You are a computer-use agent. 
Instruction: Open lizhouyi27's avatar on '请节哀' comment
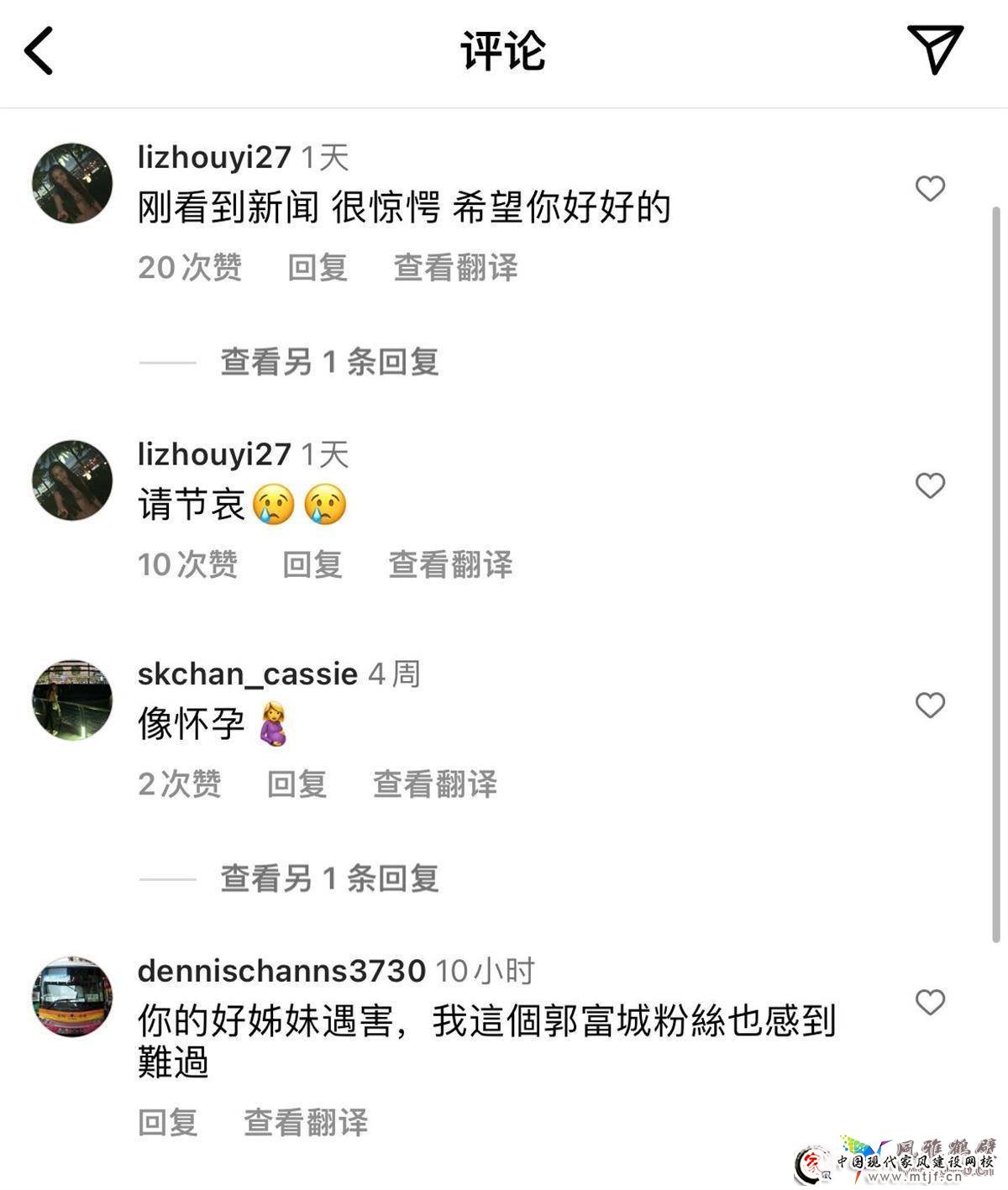click(72, 480)
